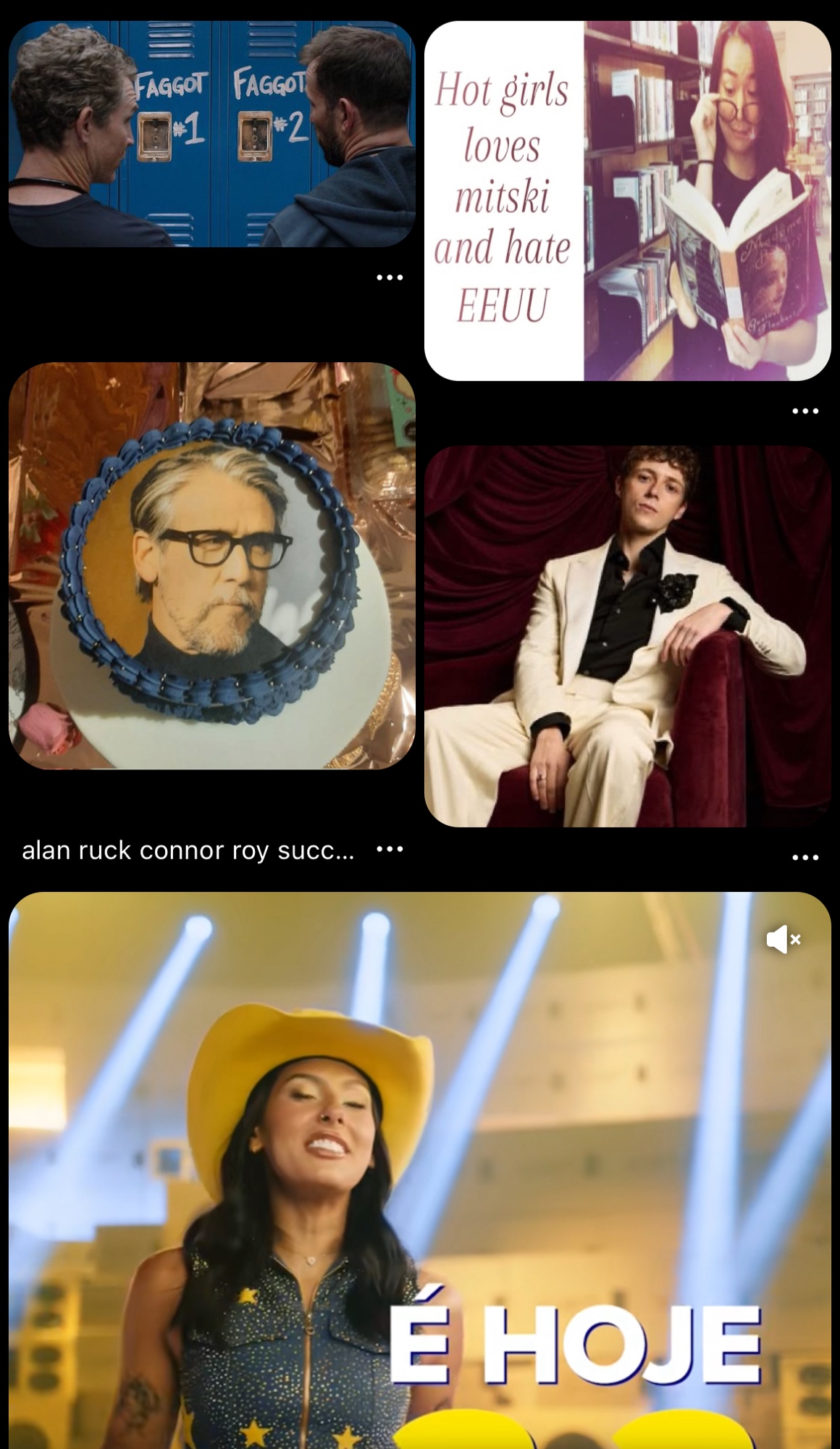Open more options under the mitski pin

pos(805,412)
